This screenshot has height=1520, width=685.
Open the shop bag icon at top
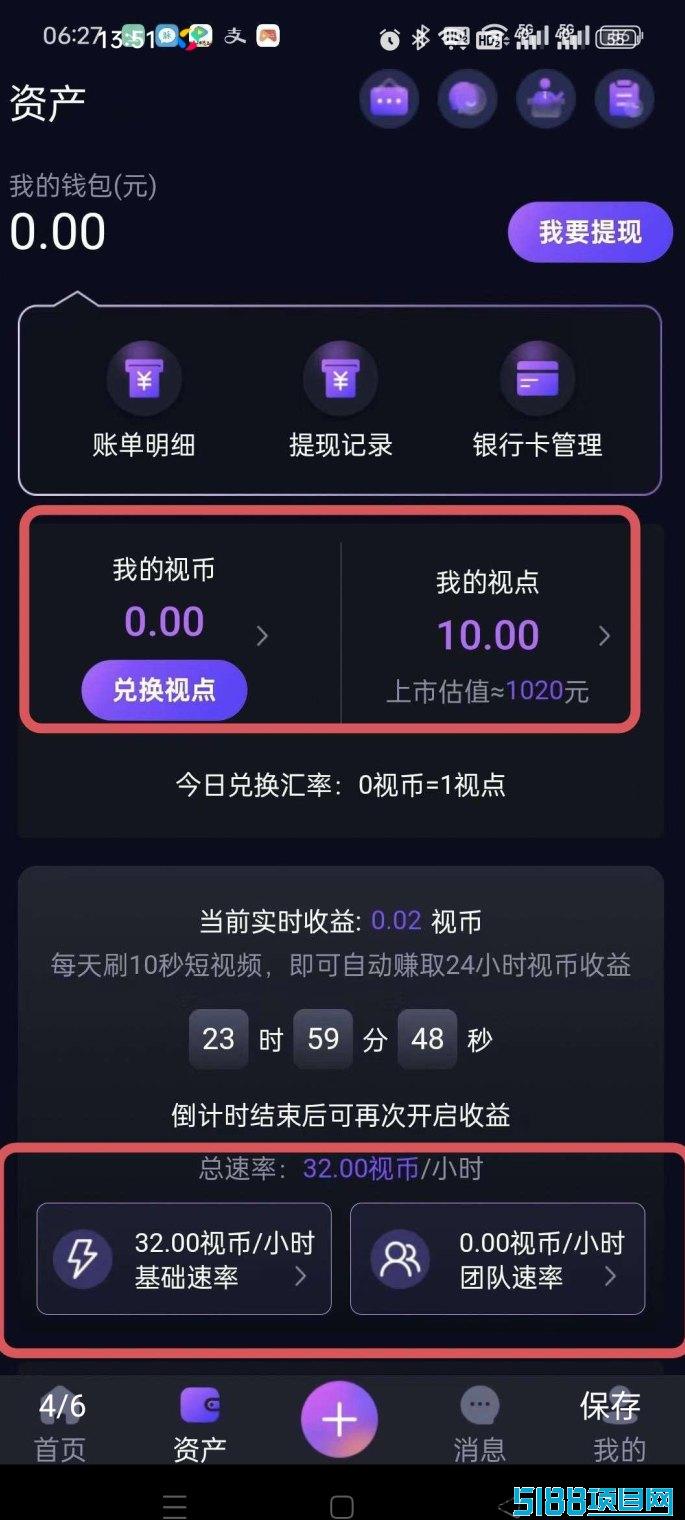[x=389, y=99]
